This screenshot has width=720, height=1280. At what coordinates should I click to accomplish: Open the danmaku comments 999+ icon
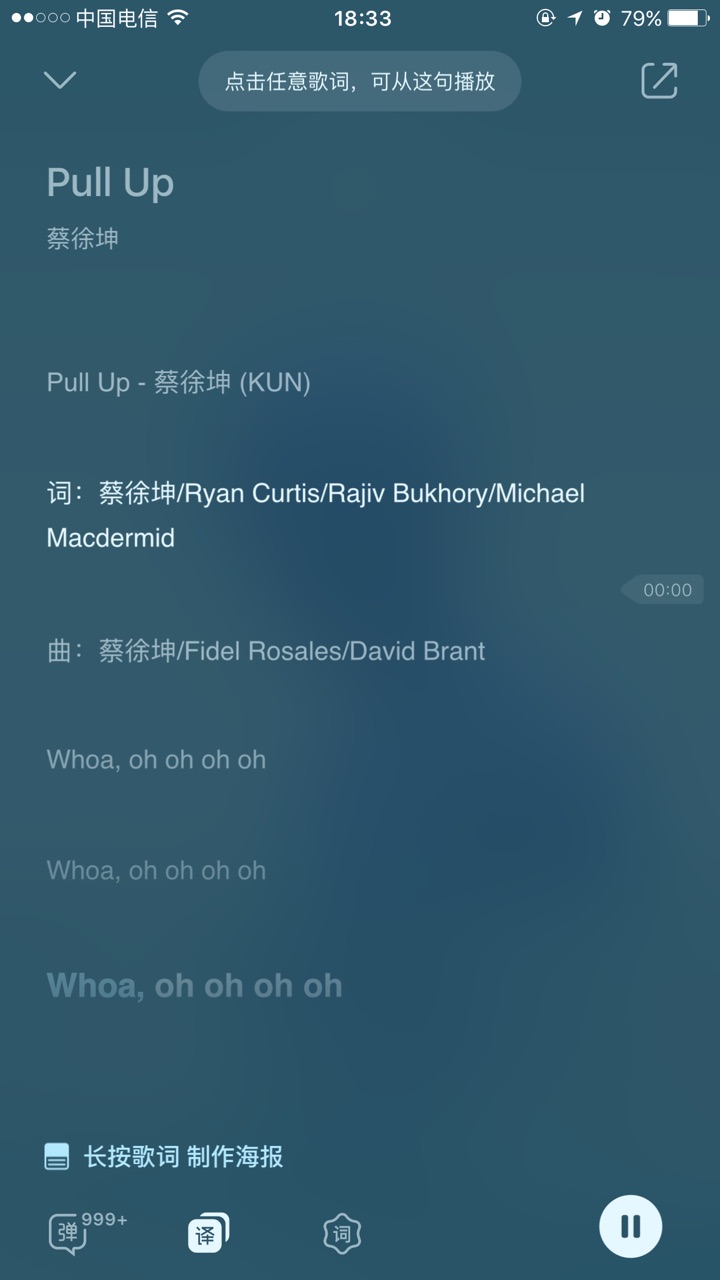pyautogui.click(x=87, y=1231)
